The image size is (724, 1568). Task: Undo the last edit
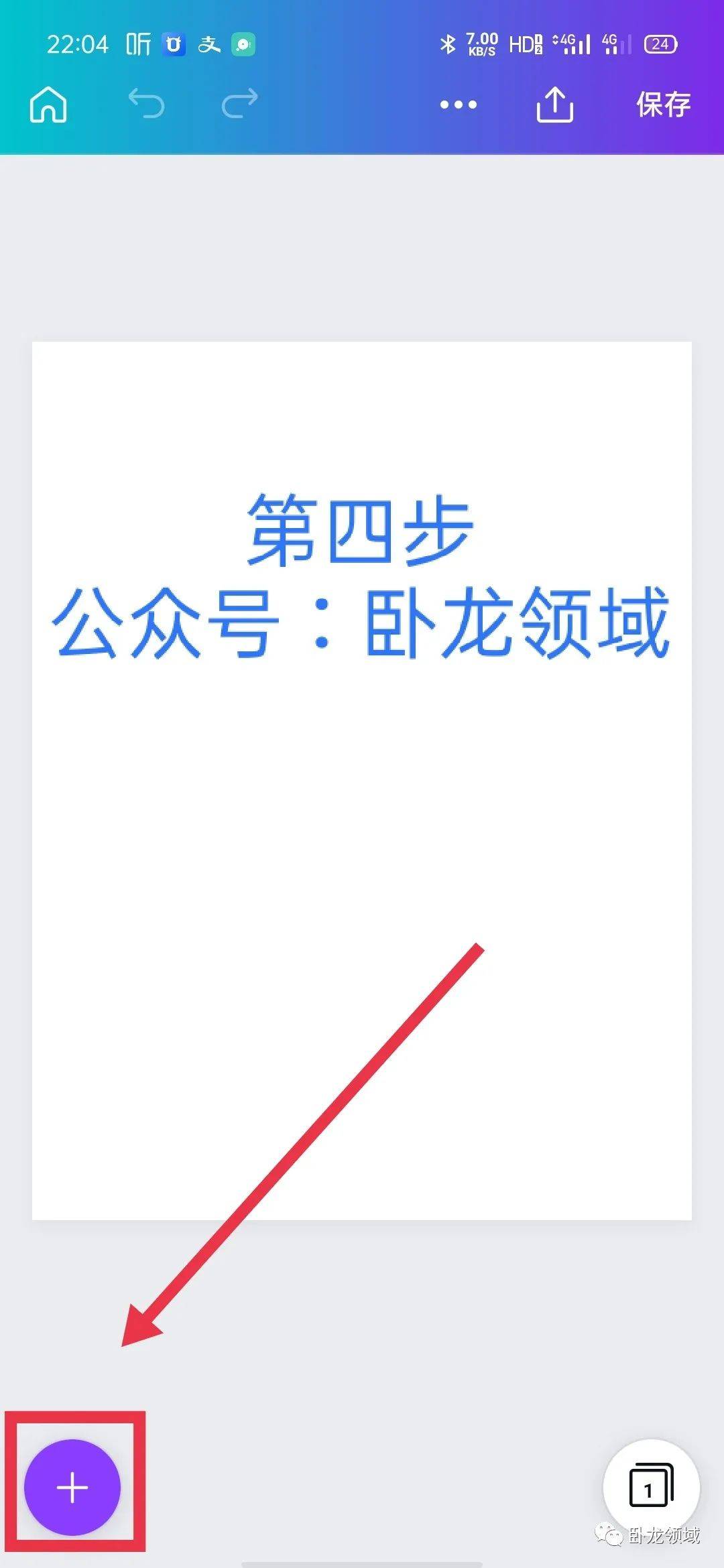coord(146,104)
